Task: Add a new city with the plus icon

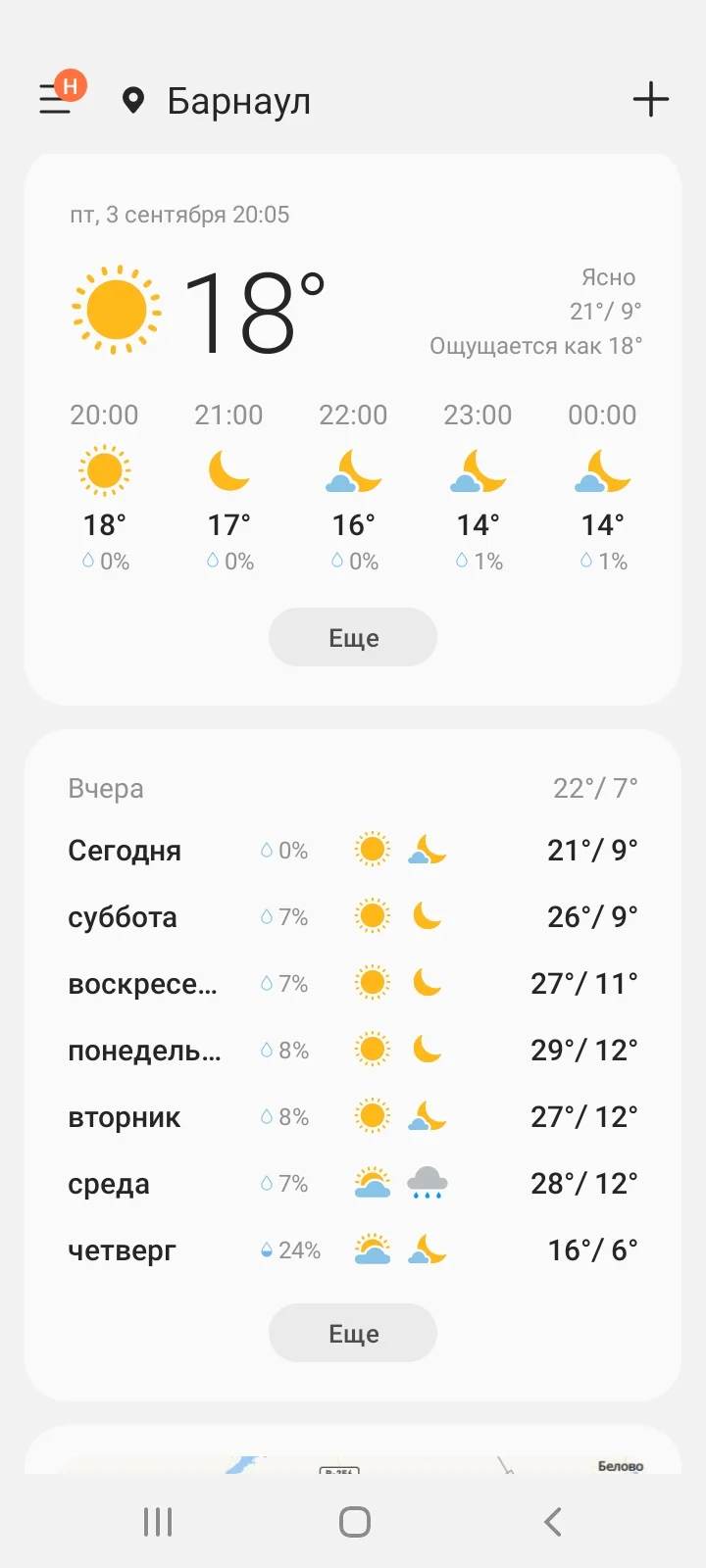Action: [x=650, y=98]
